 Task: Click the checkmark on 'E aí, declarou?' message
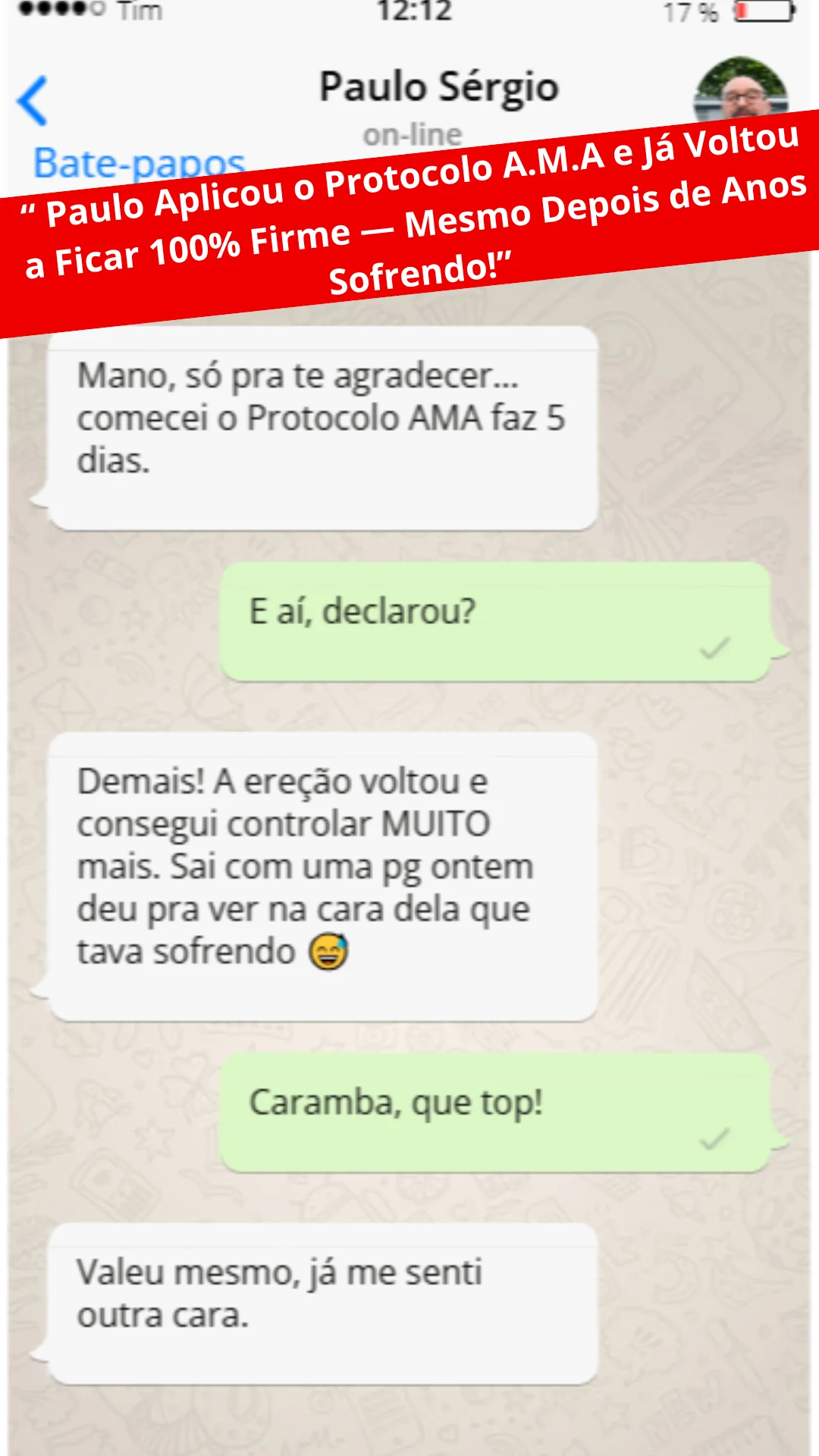pyautogui.click(x=714, y=648)
